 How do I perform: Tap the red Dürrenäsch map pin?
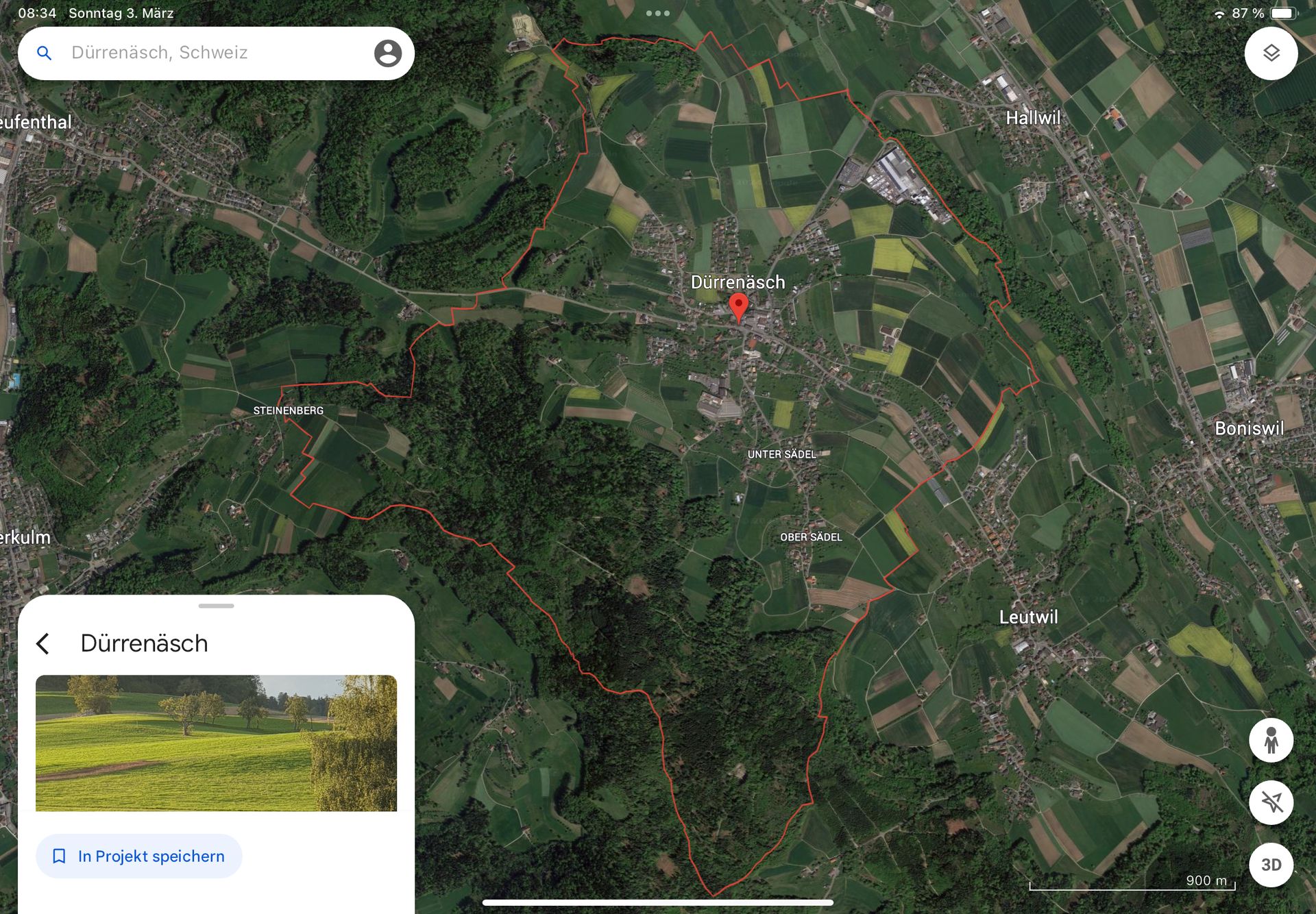click(738, 306)
